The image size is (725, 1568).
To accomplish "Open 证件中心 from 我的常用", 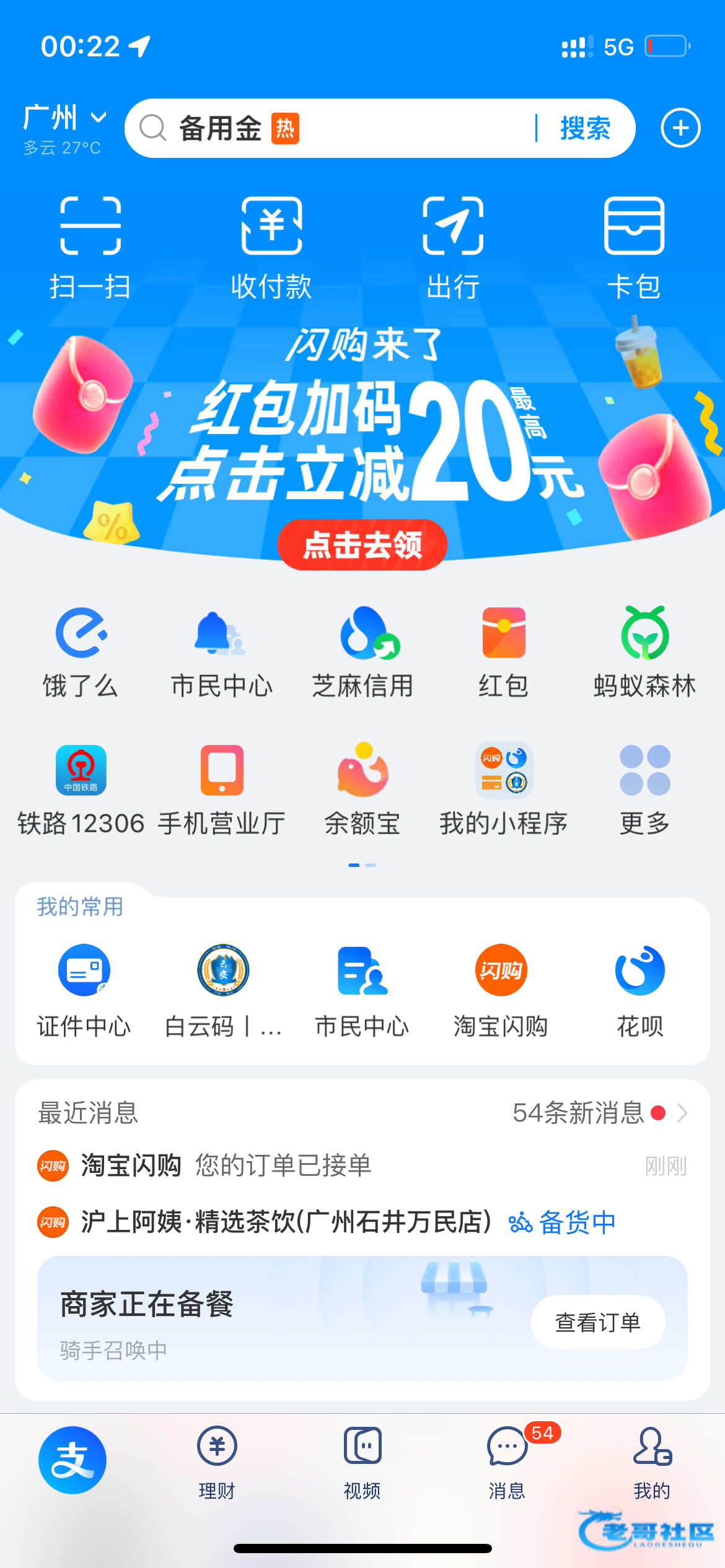I will pos(84,990).
